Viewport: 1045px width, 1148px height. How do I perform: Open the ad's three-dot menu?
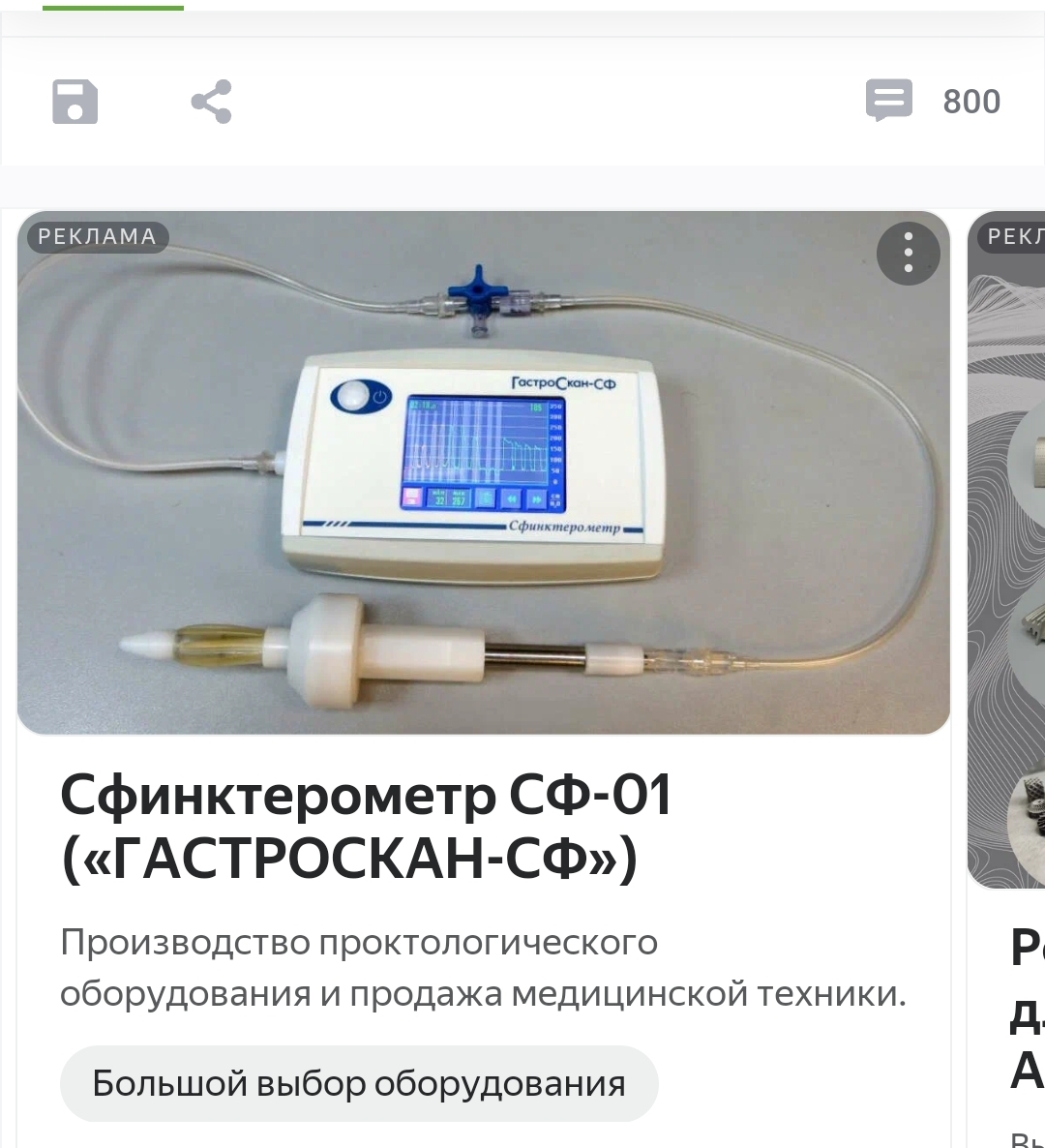908,254
